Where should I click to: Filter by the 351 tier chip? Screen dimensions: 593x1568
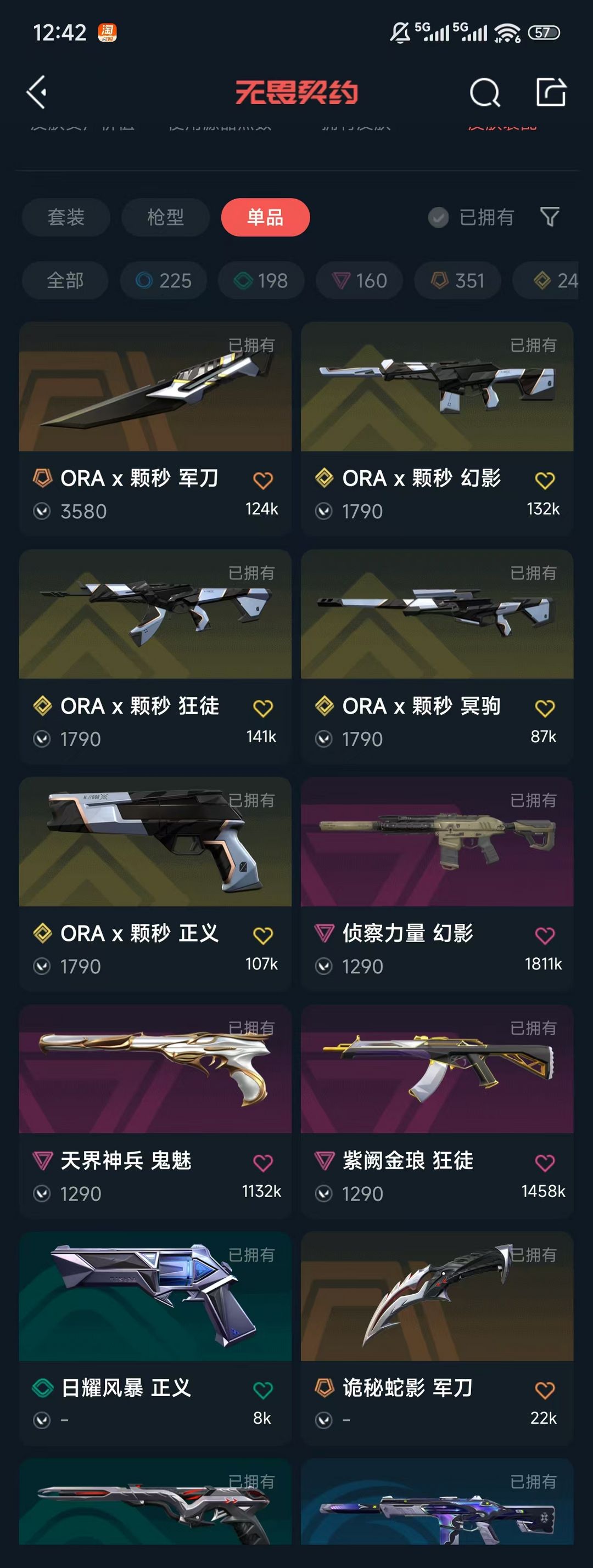(458, 280)
